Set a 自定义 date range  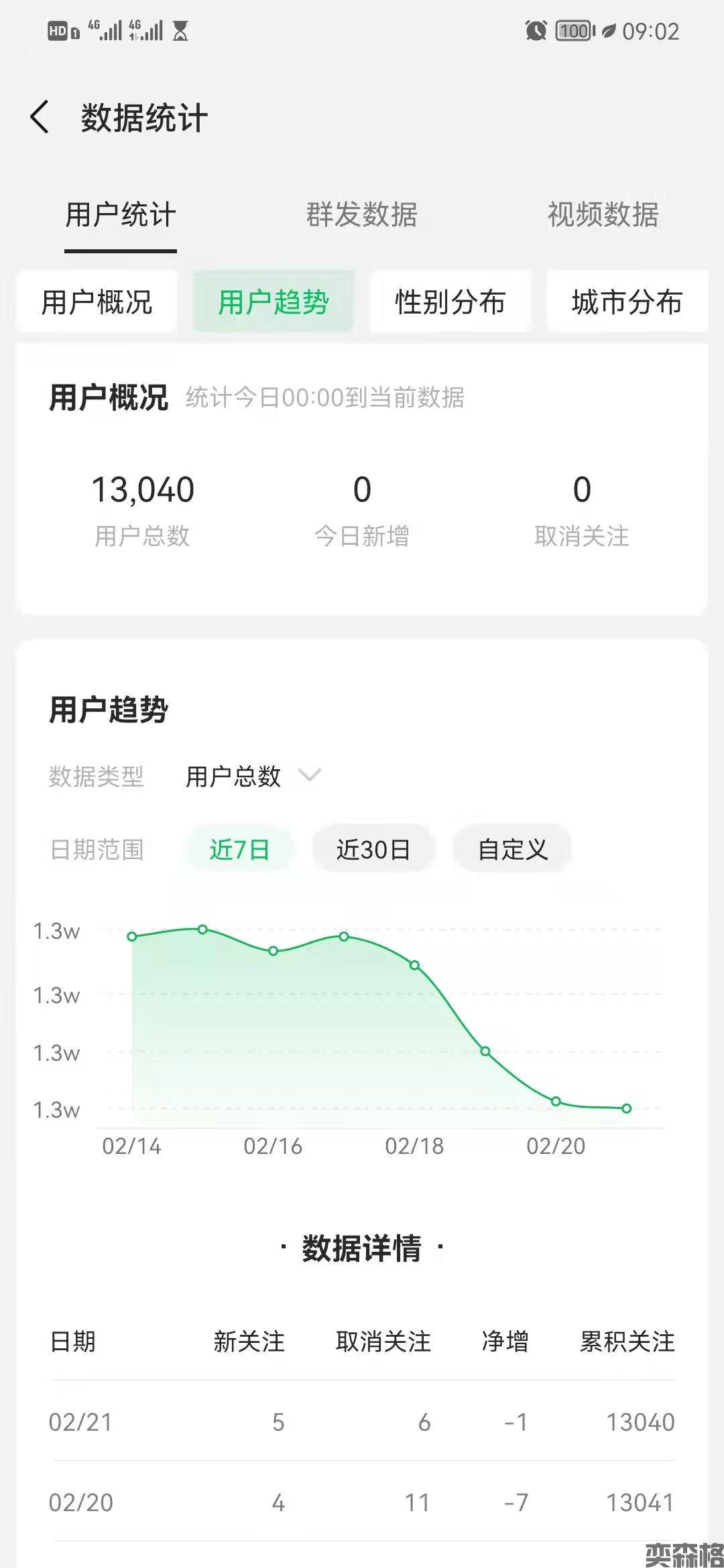513,850
